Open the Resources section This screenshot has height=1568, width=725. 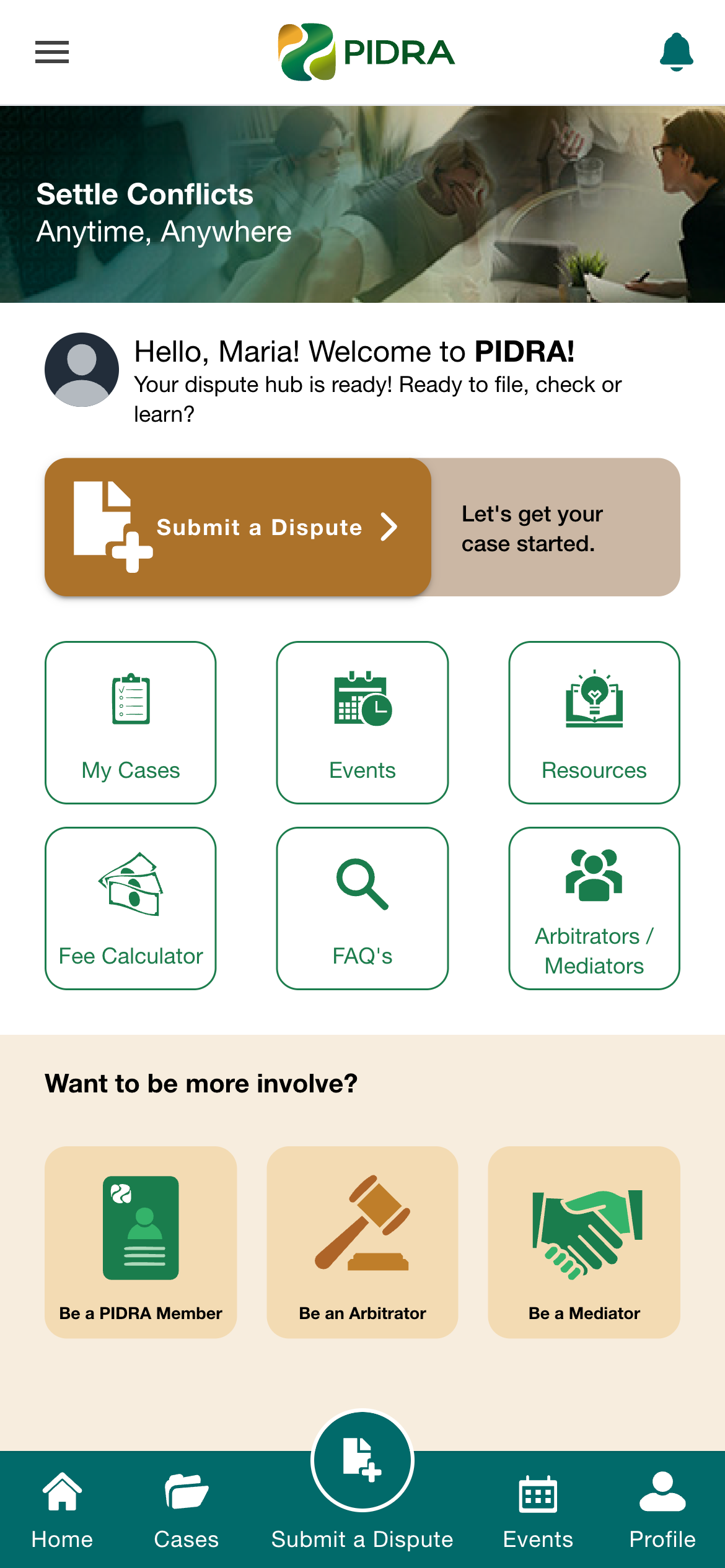[594, 723]
